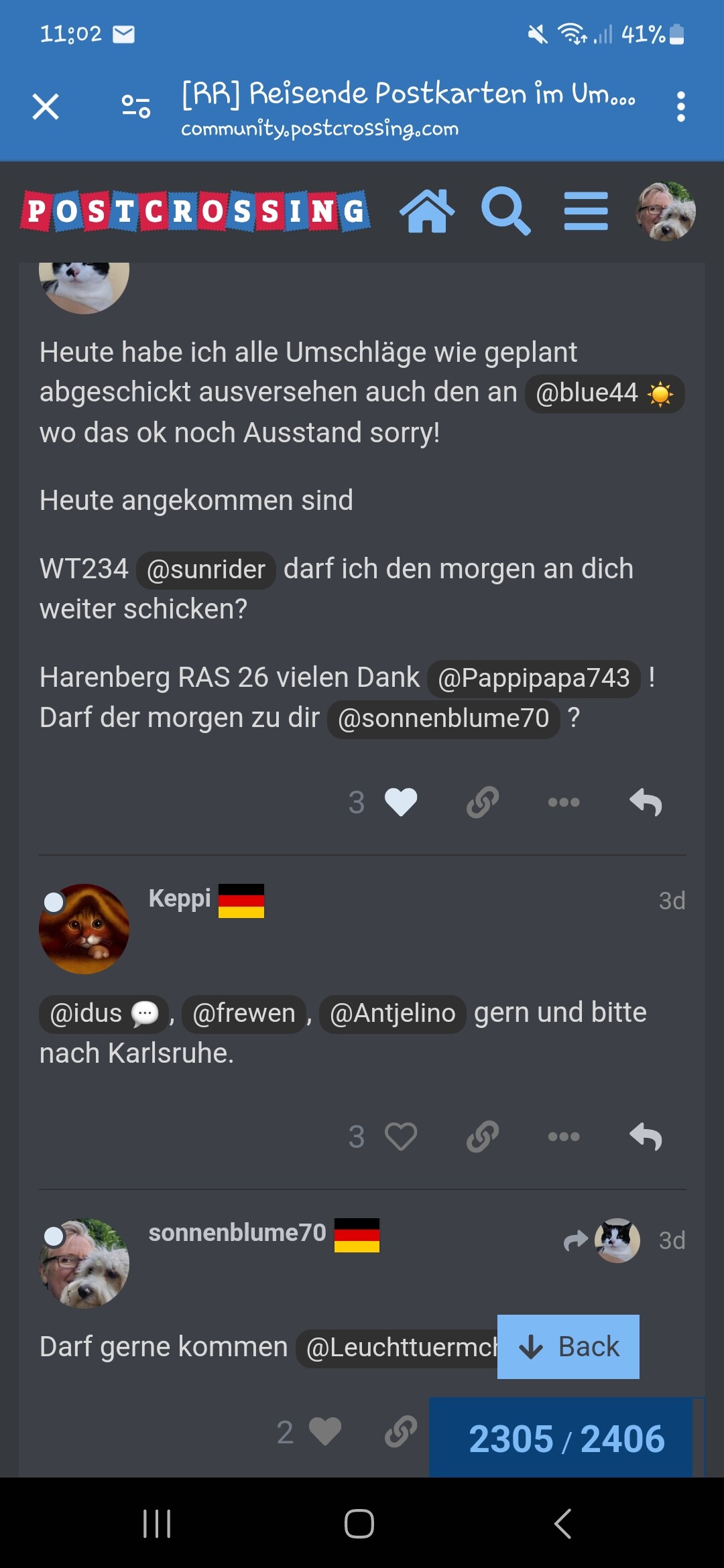Screen dimensions: 724x1568
Task: Go to Postcrossing forum home icon
Action: (x=427, y=211)
